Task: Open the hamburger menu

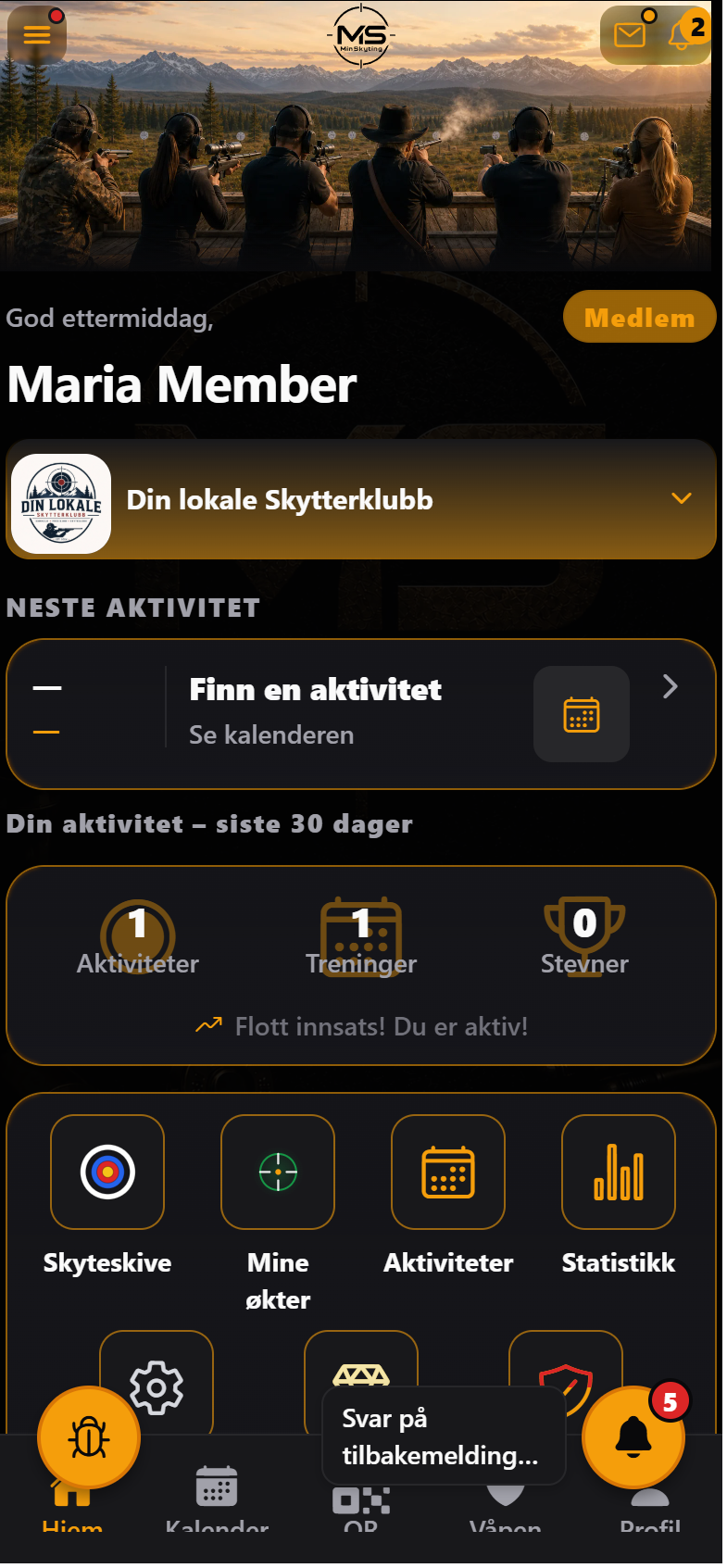Action: point(37,35)
